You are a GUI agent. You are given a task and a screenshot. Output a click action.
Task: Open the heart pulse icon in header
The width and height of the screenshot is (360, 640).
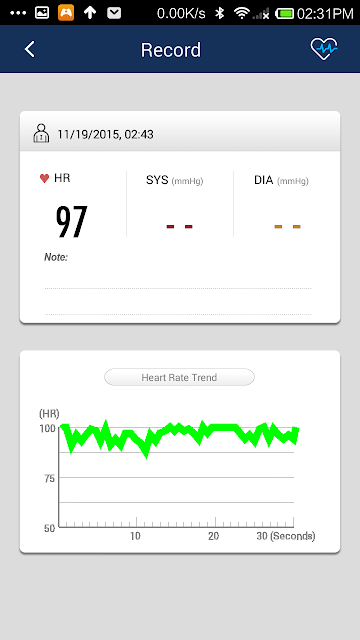click(x=324, y=49)
